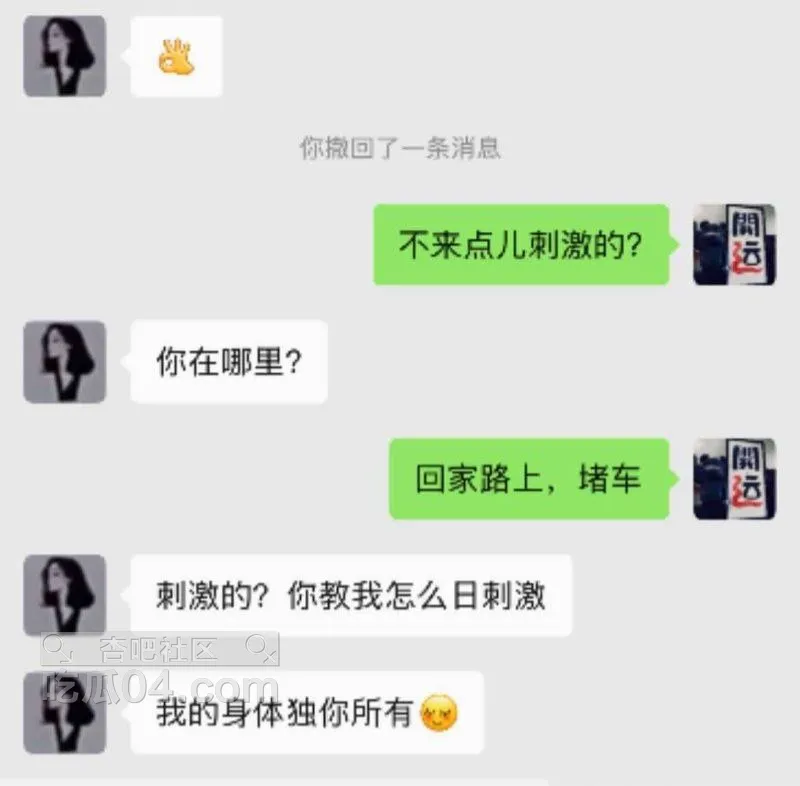Open the sender avatar beside 回家路上,堵车
The height and width of the screenshot is (786, 800).
[x=734, y=479]
